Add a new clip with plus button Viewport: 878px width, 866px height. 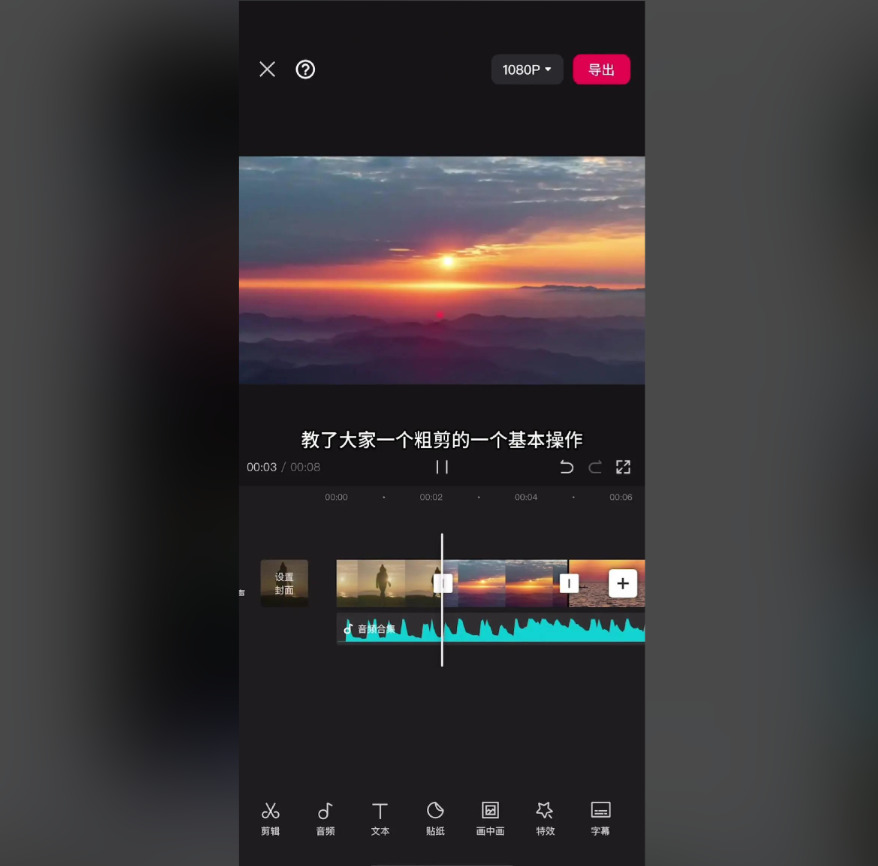tap(622, 583)
